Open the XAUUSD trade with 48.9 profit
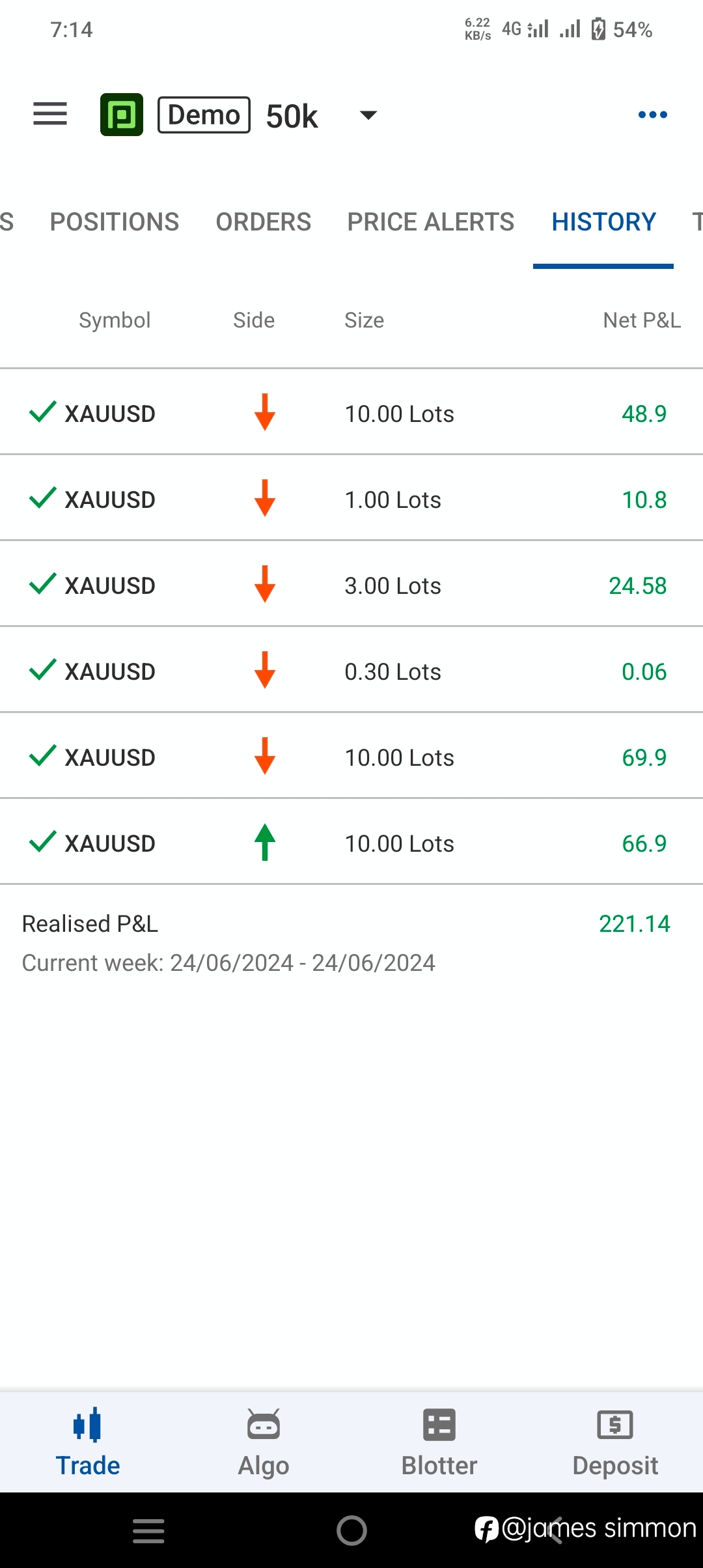 [x=351, y=412]
